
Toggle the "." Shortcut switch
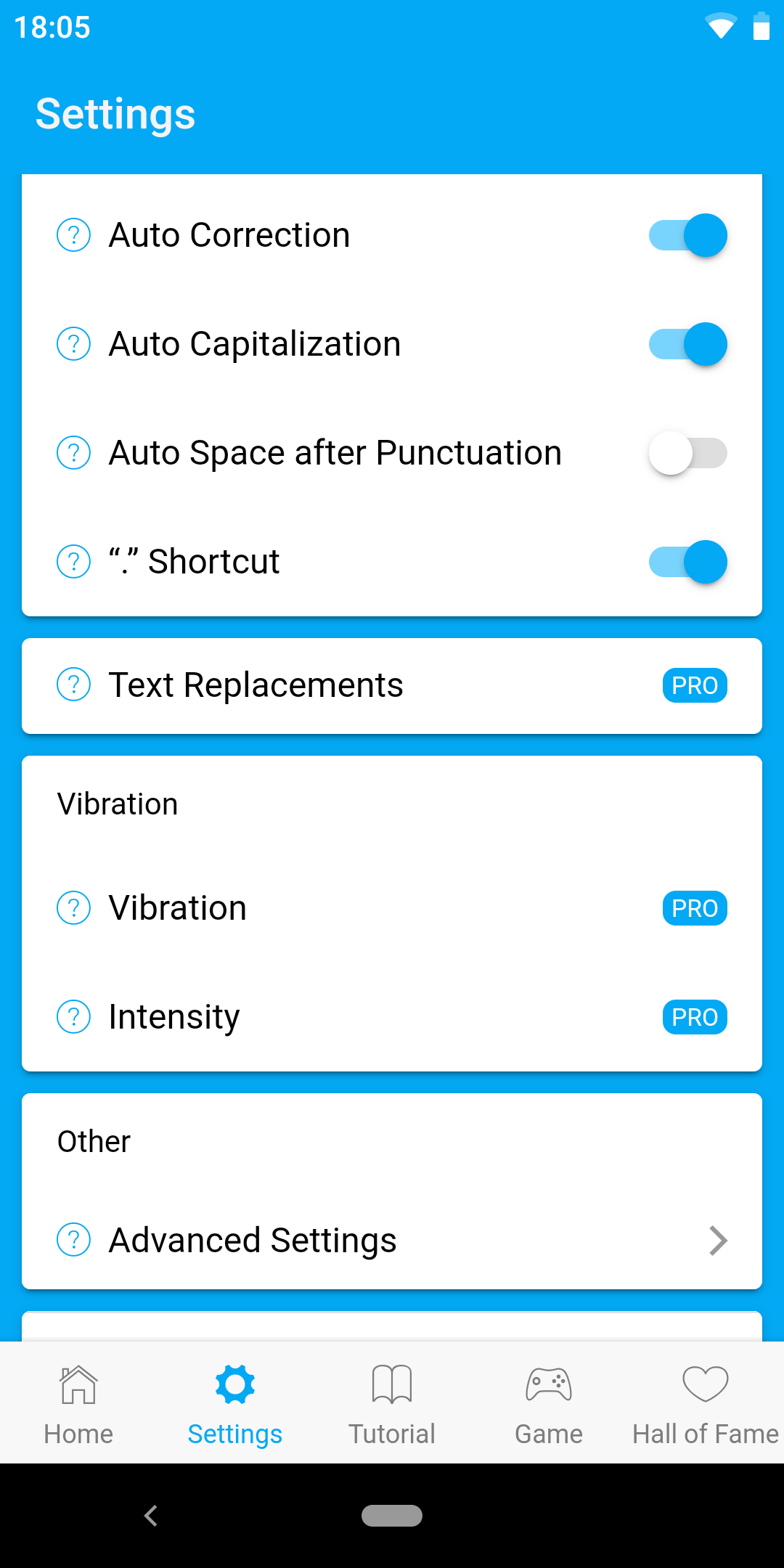687,562
